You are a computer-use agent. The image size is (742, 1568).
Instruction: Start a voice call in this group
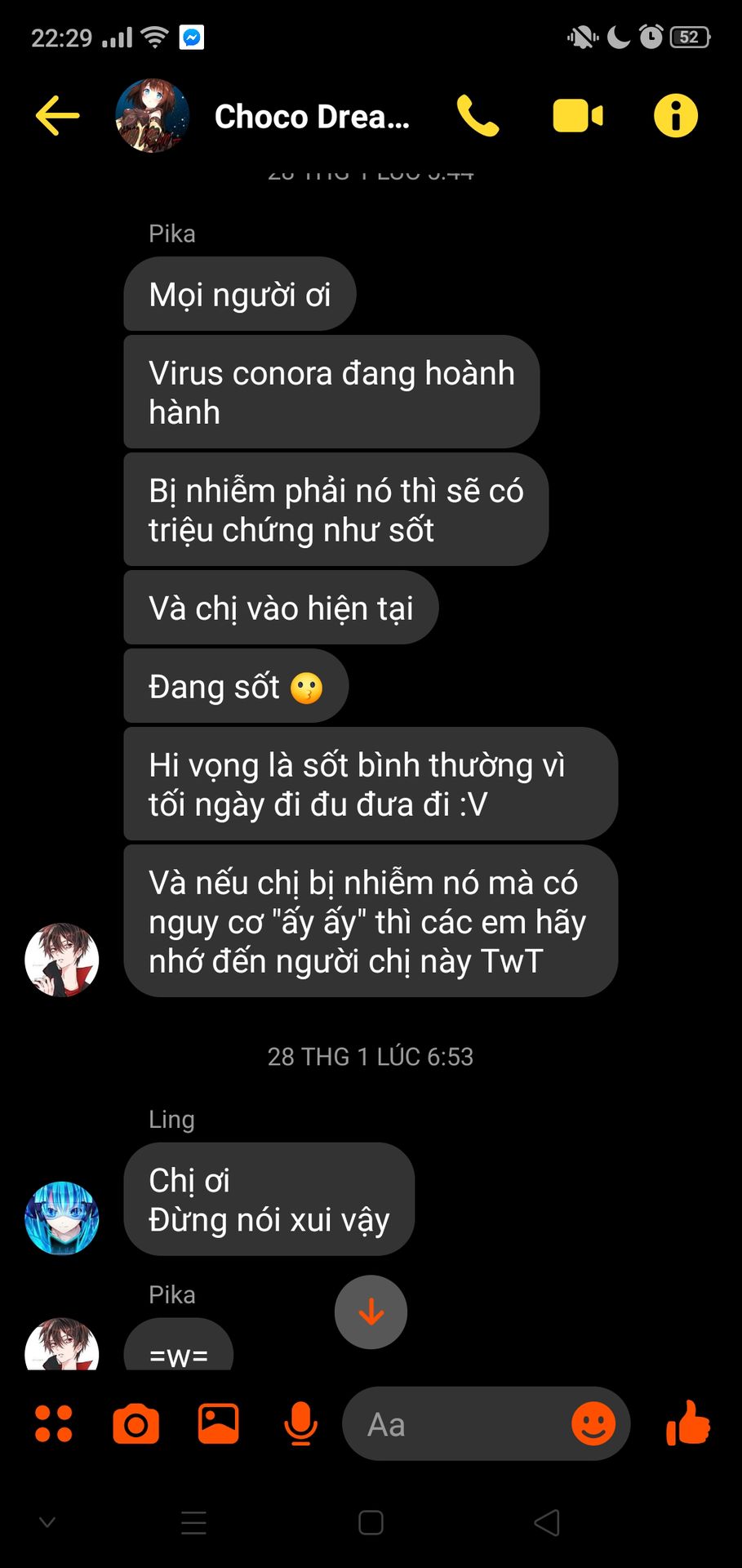(x=478, y=115)
